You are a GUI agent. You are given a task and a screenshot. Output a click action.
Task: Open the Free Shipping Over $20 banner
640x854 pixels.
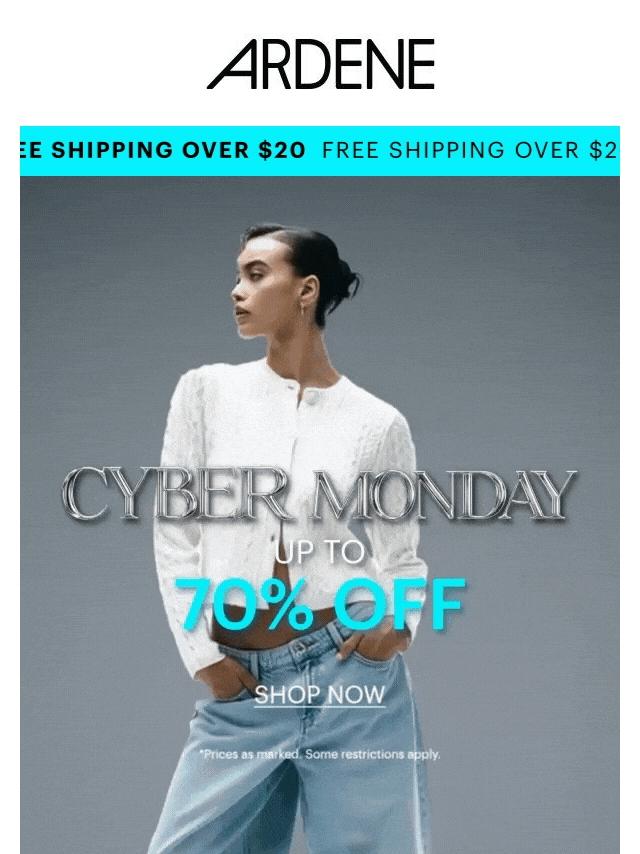(x=319, y=151)
